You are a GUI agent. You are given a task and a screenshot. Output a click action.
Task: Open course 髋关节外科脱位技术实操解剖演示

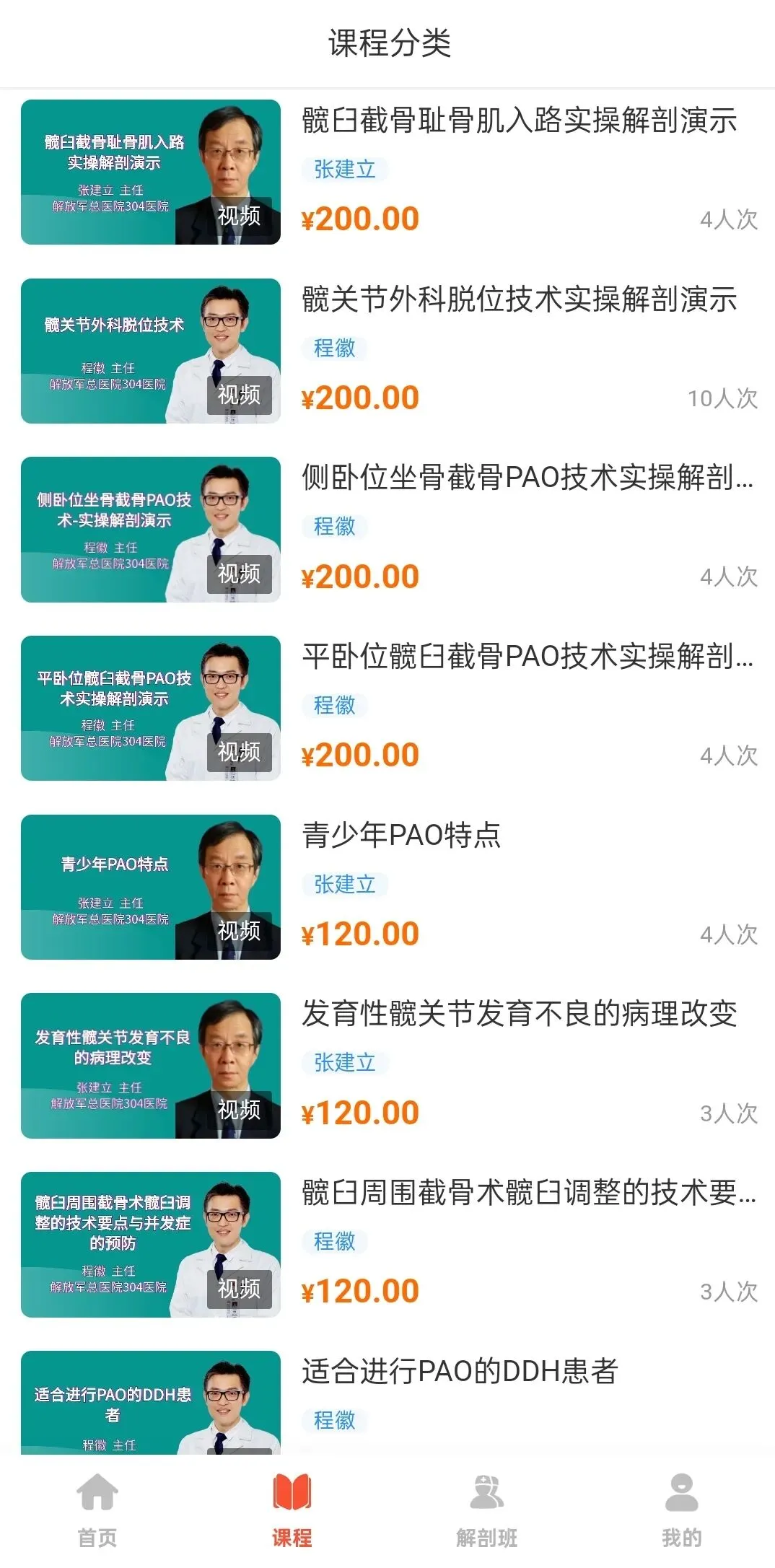pyautogui.click(x=519, y=299)
